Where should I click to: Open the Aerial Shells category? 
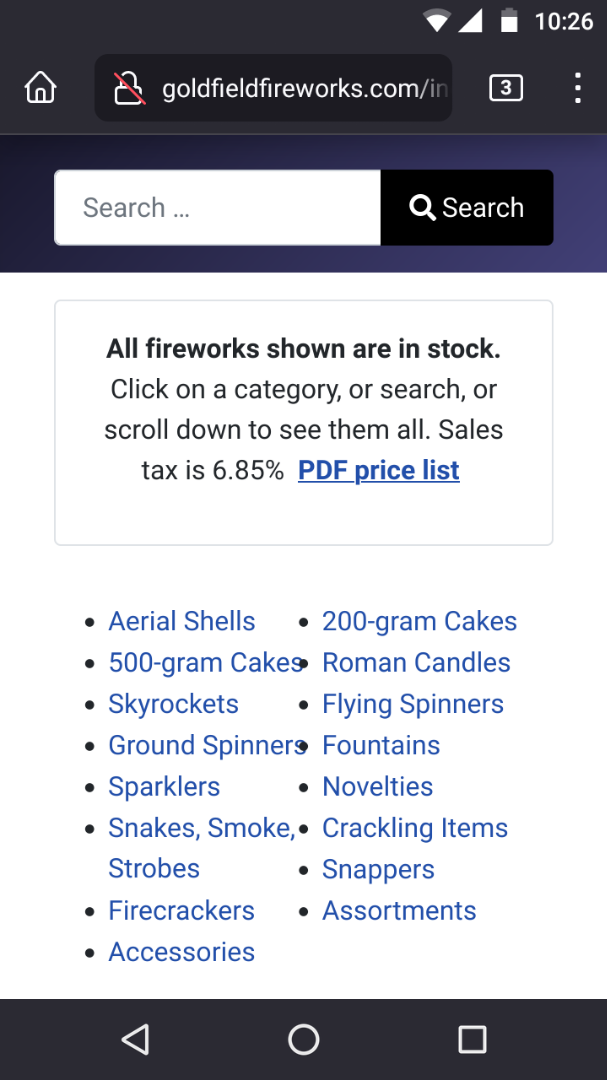182,621
